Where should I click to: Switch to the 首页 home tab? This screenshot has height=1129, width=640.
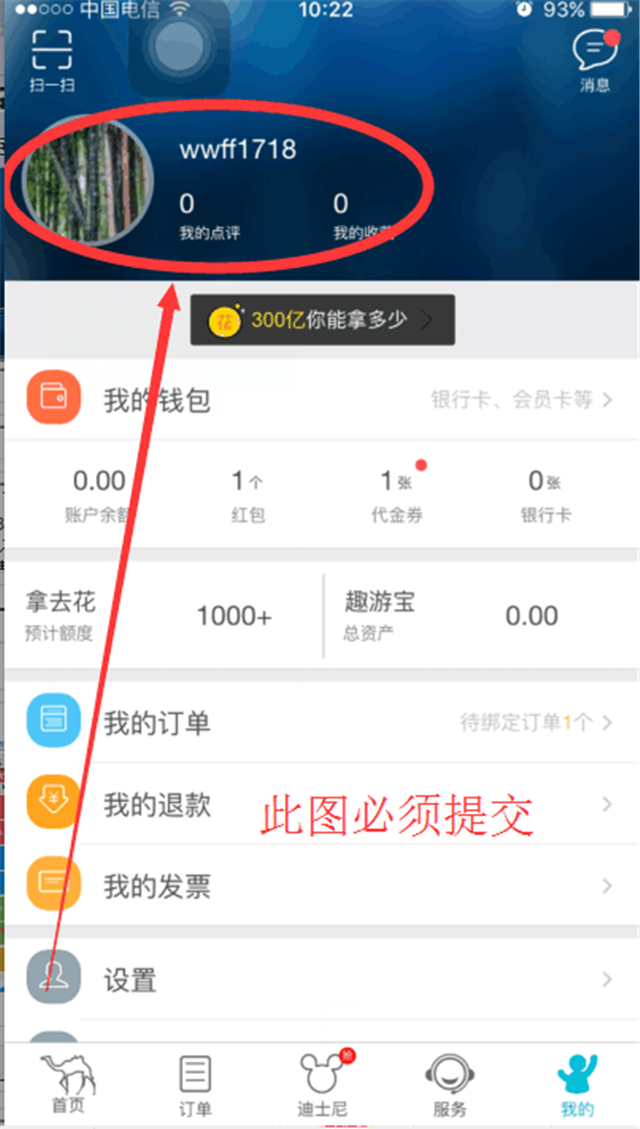69,1085
